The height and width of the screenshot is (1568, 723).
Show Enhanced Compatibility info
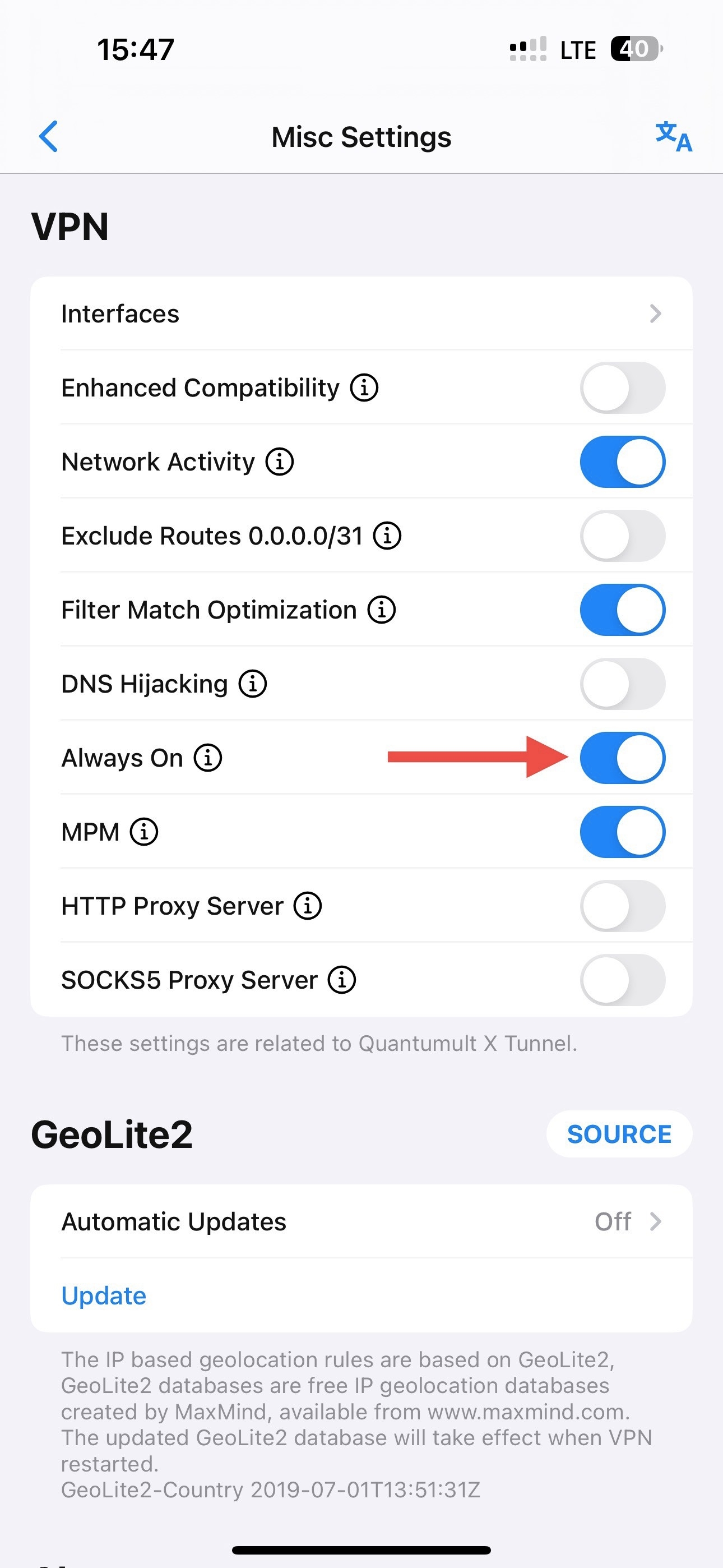[x=364, y=388]
